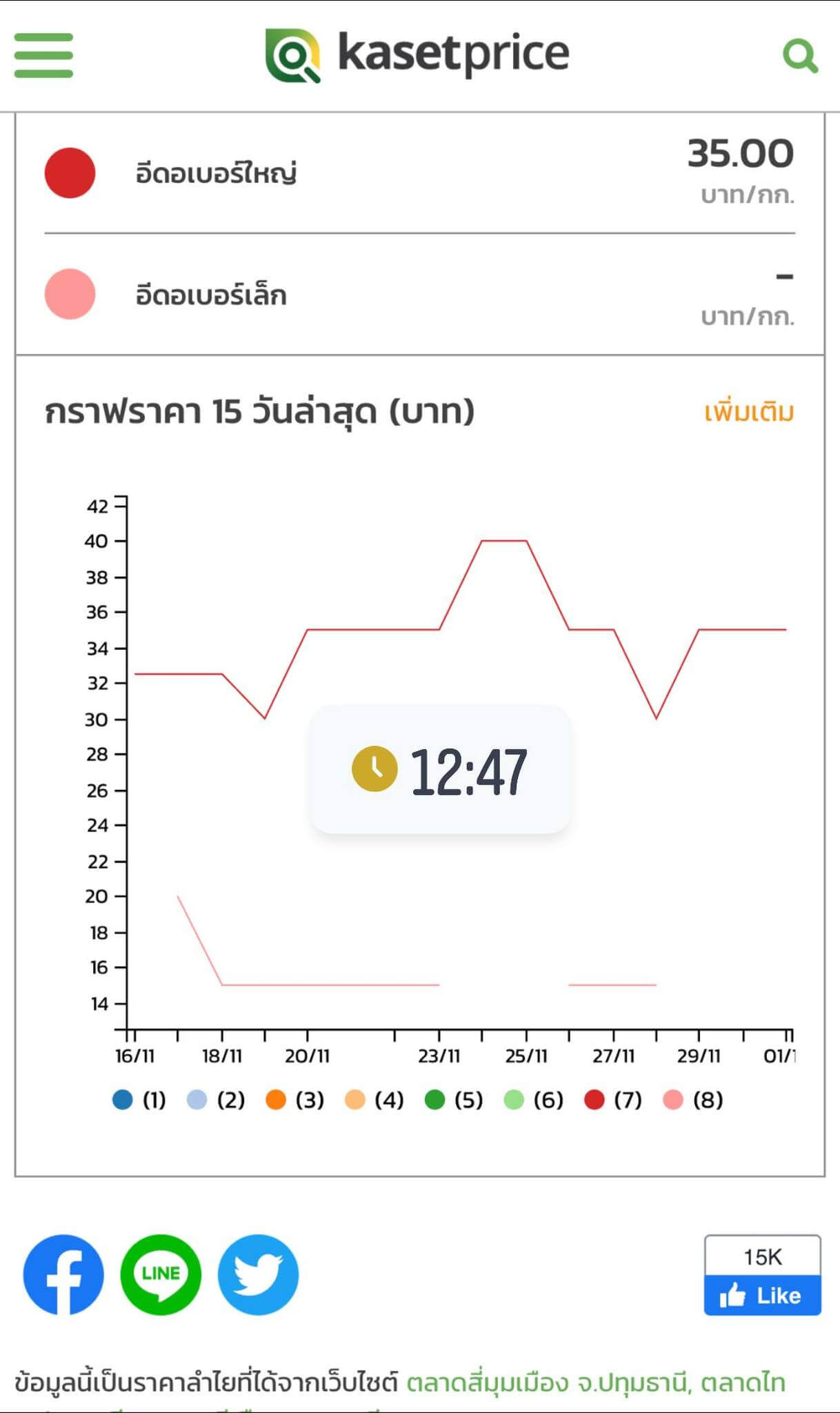840x1413 pixels.
Task: Like the page with the Facebook Like button
Action: (762, 1295)
